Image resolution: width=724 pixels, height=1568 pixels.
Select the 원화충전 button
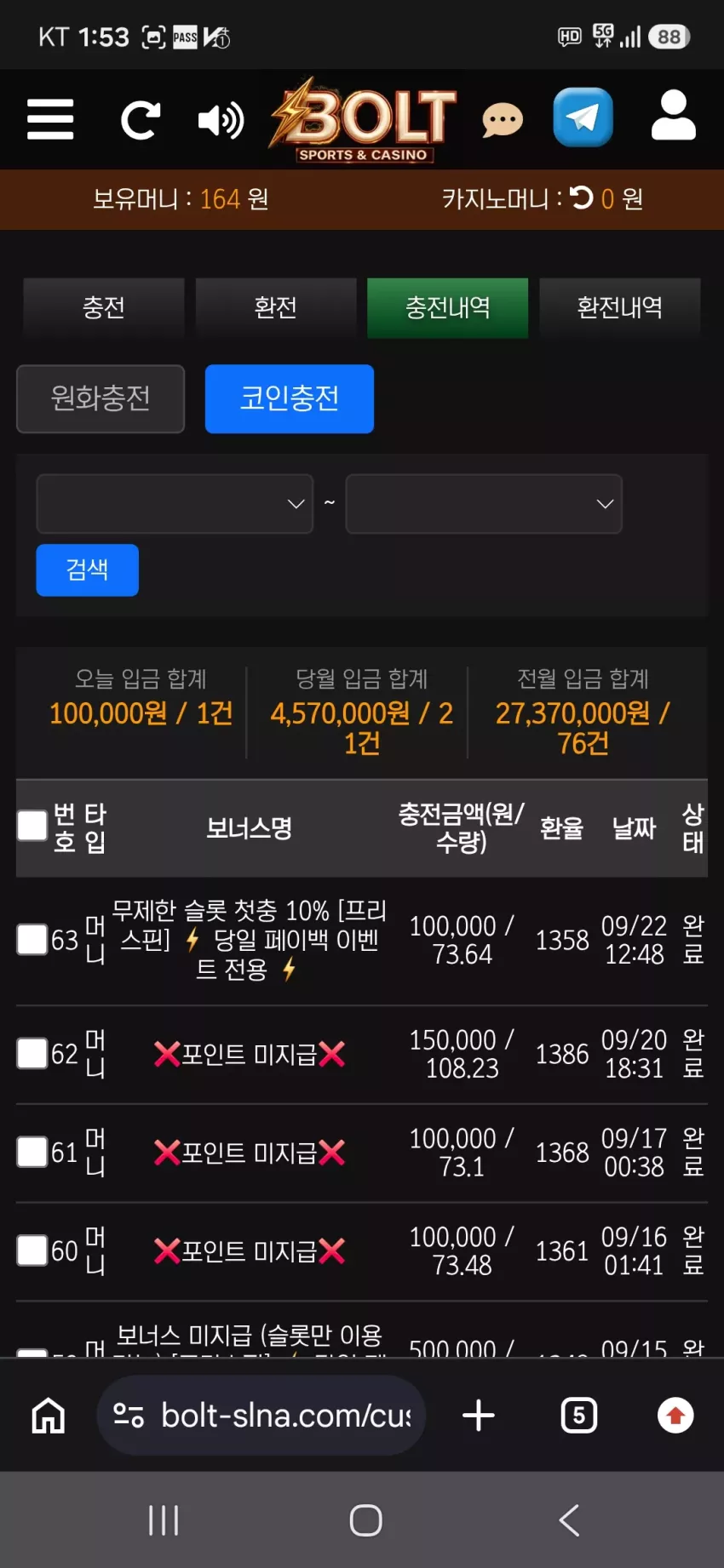[101, 398]
